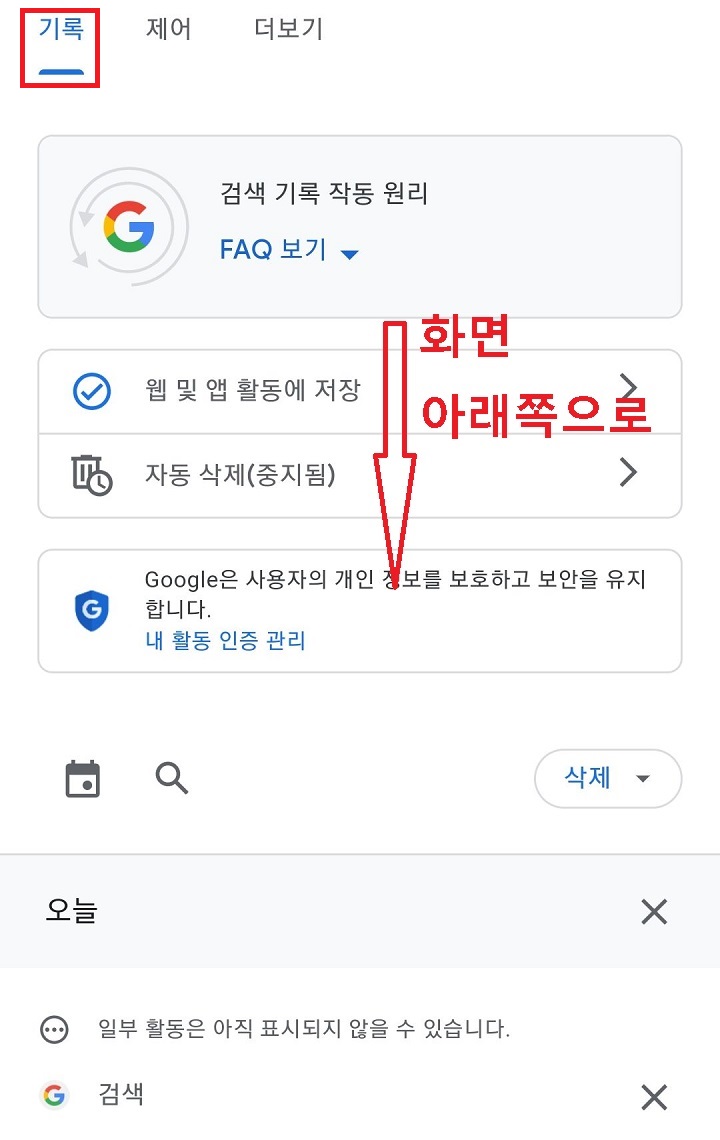Open the calendar filter icon
This screenshot has width=720, height=1140.
[x=82, y=778]
